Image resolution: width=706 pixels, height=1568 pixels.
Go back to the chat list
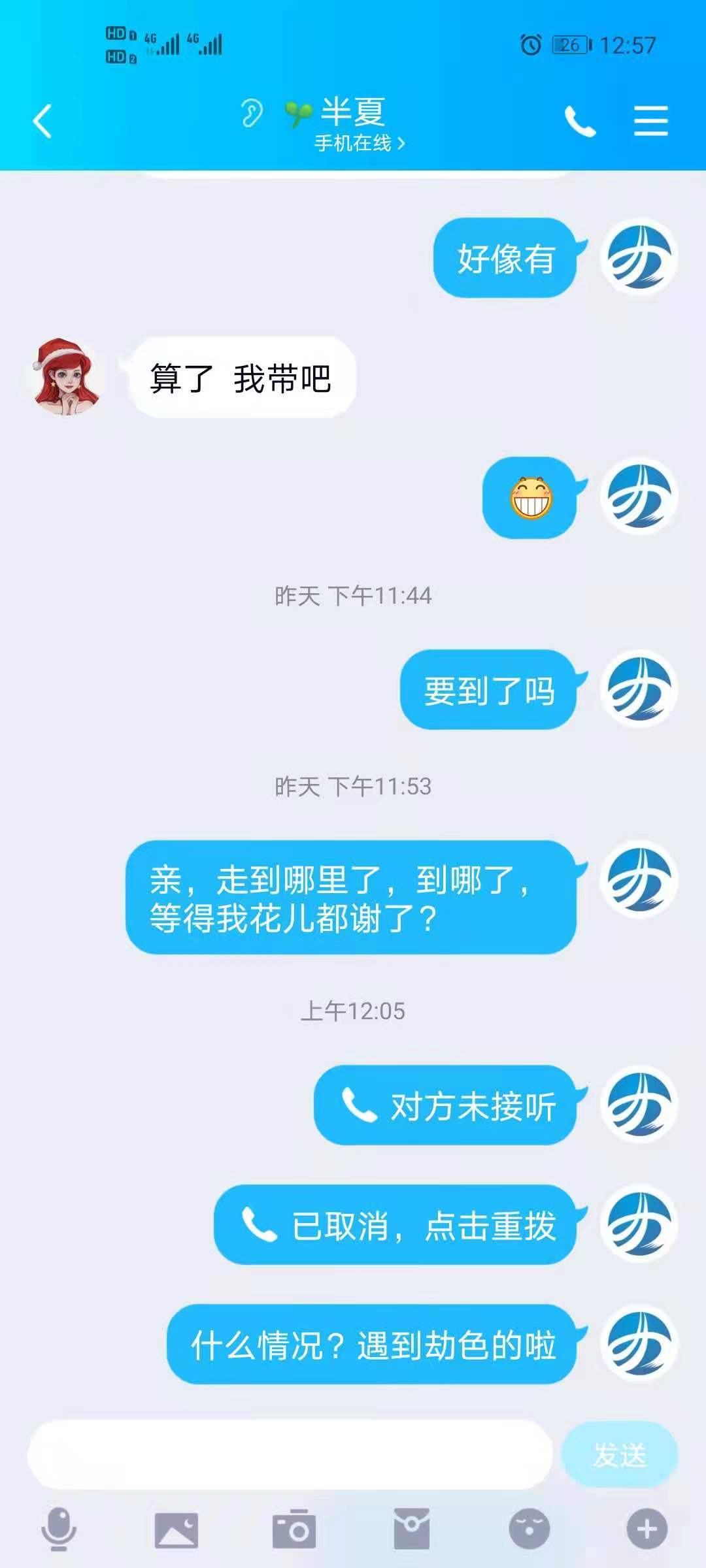click(x=42, y=122)
